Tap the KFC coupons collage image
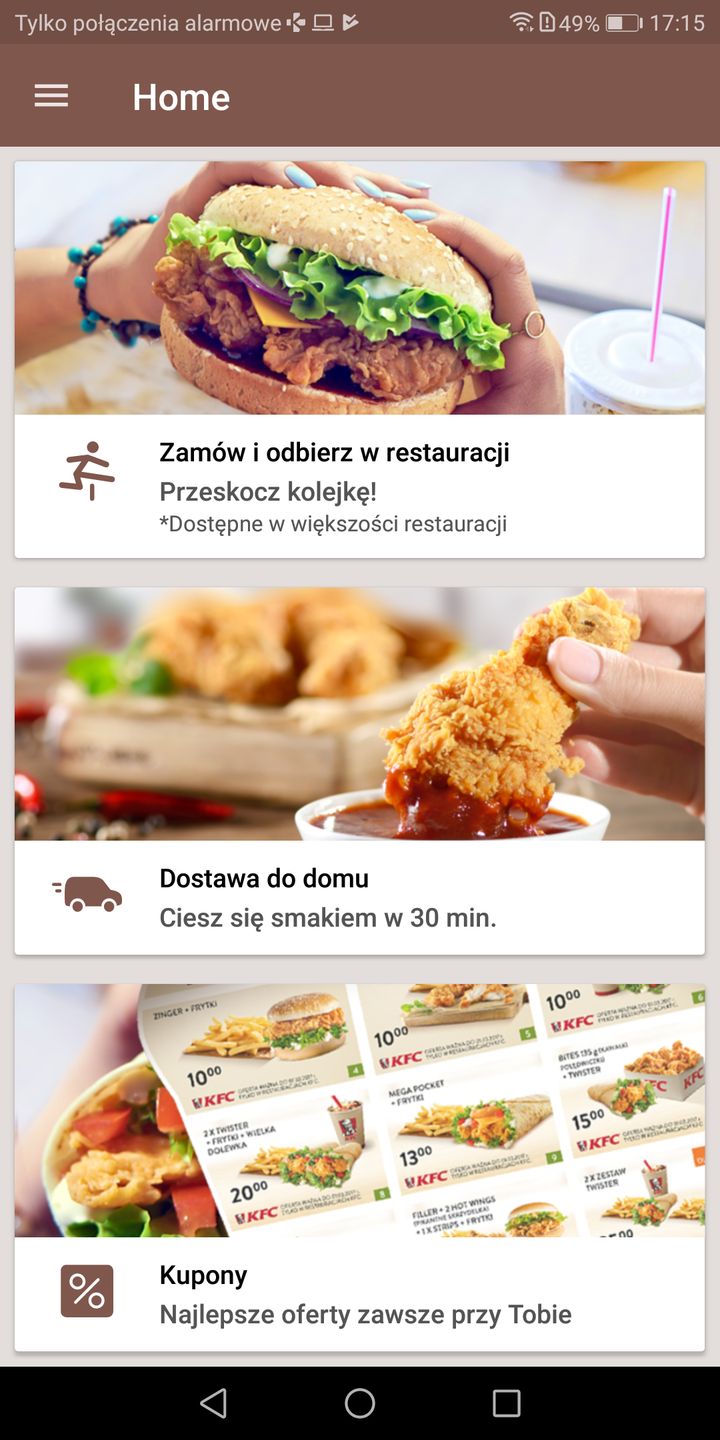The height and width of the screenshot is (1440, 720). [360, 1110]
